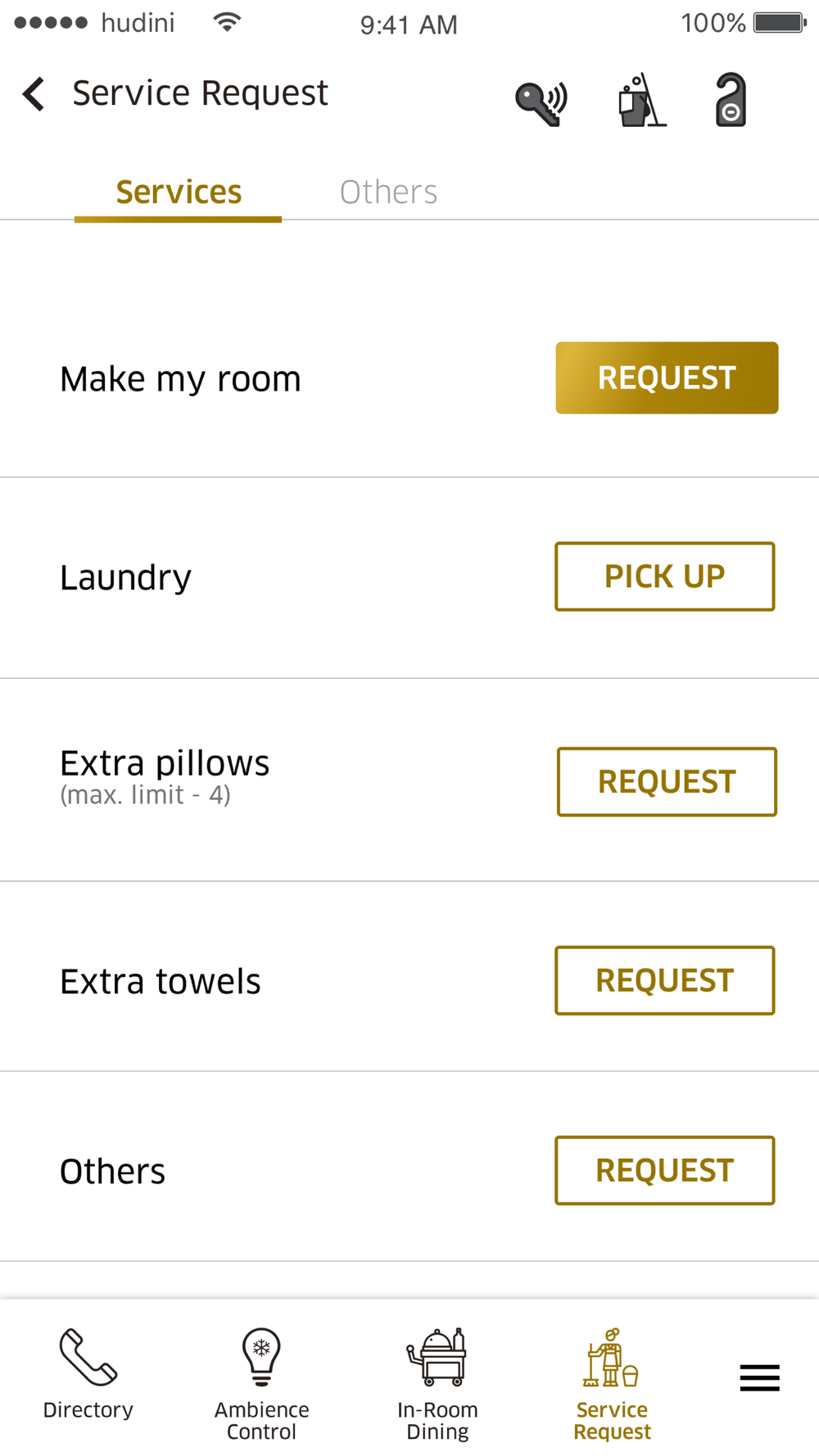Request Make my room service
The image size is (819, 1456).
coord(667,378)
